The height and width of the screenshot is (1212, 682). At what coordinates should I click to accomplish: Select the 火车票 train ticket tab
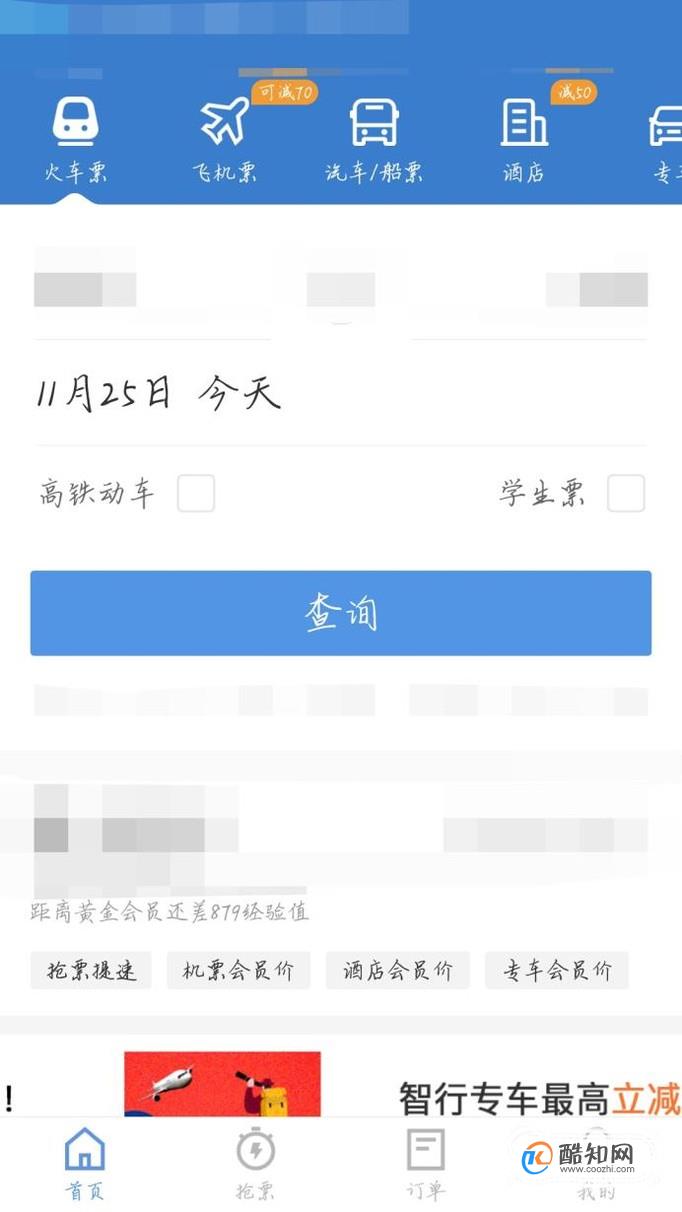pos(75,140)
